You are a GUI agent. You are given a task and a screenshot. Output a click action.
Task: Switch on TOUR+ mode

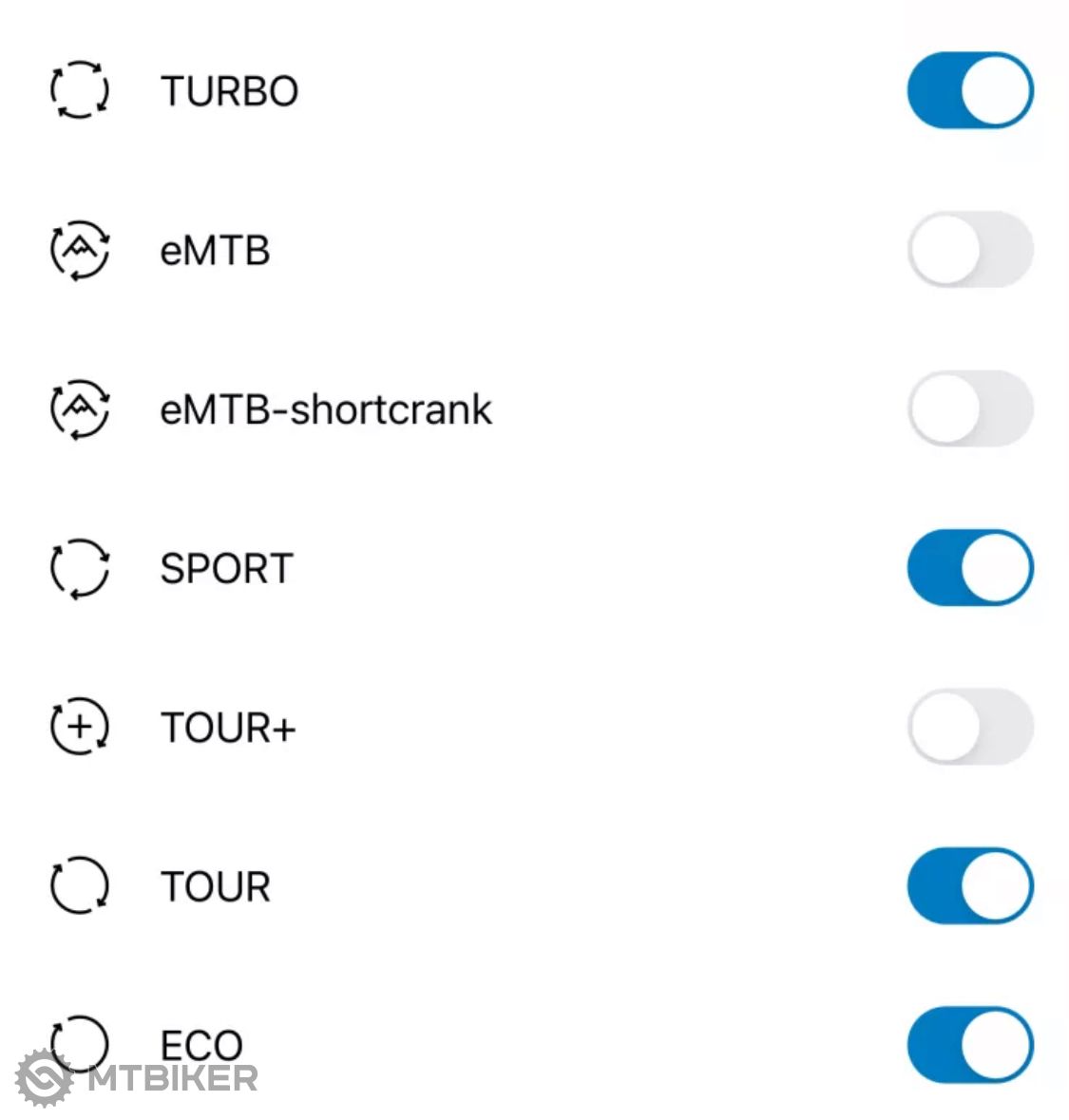point(969,728)
